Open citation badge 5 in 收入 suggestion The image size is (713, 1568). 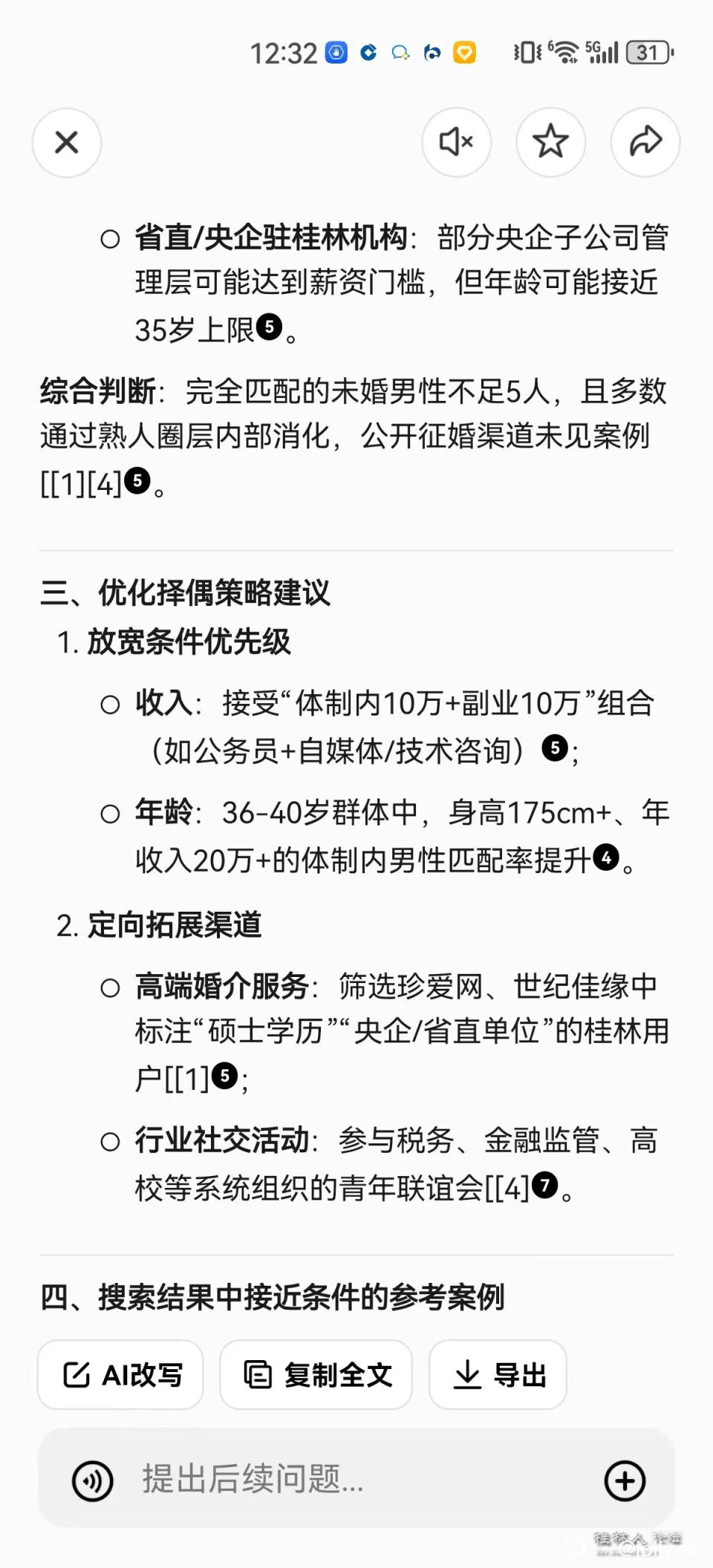click(x=556, y=748)
